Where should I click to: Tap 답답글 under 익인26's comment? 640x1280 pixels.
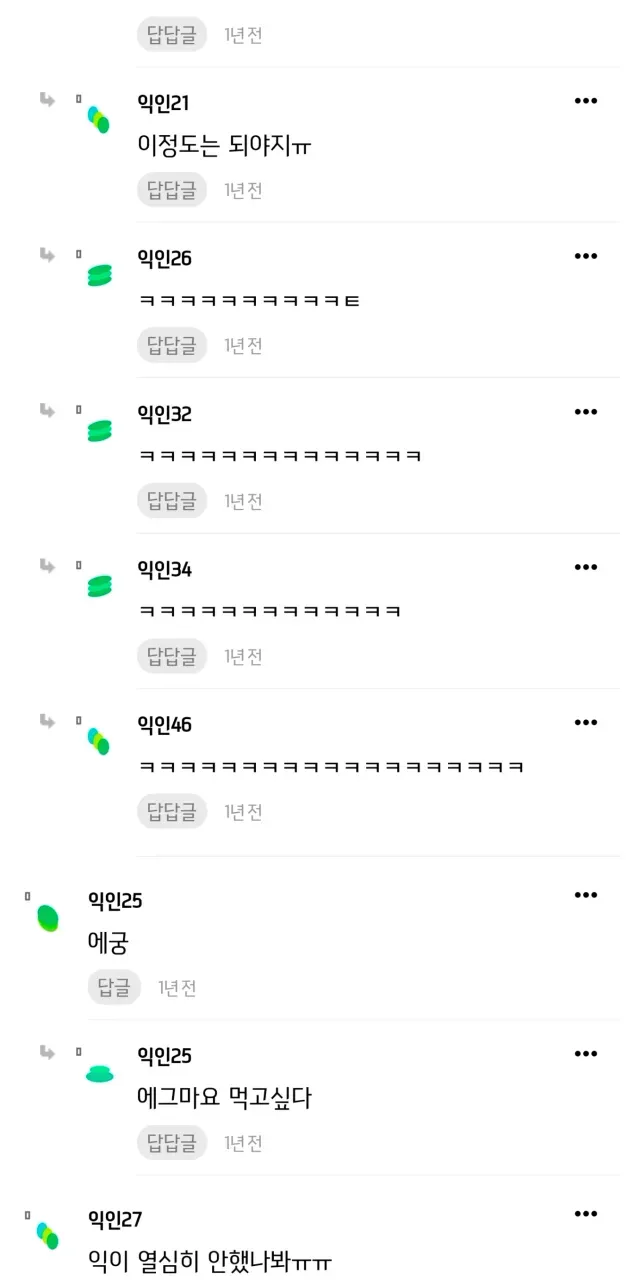[x=171, y=345]
